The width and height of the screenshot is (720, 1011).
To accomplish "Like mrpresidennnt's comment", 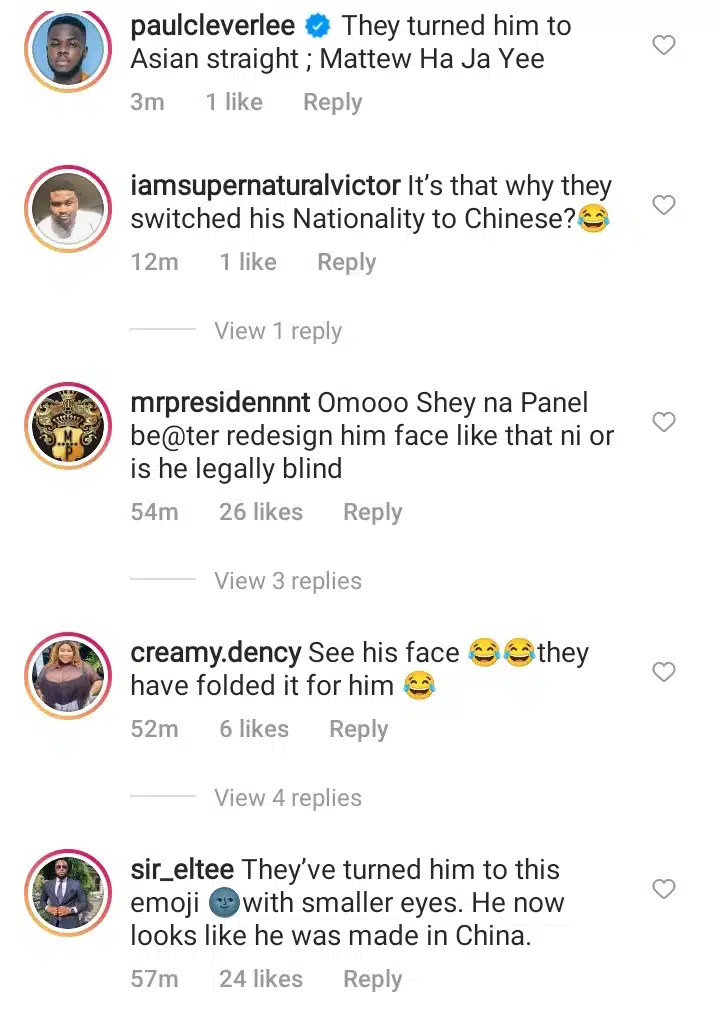I will pos(664,422).
